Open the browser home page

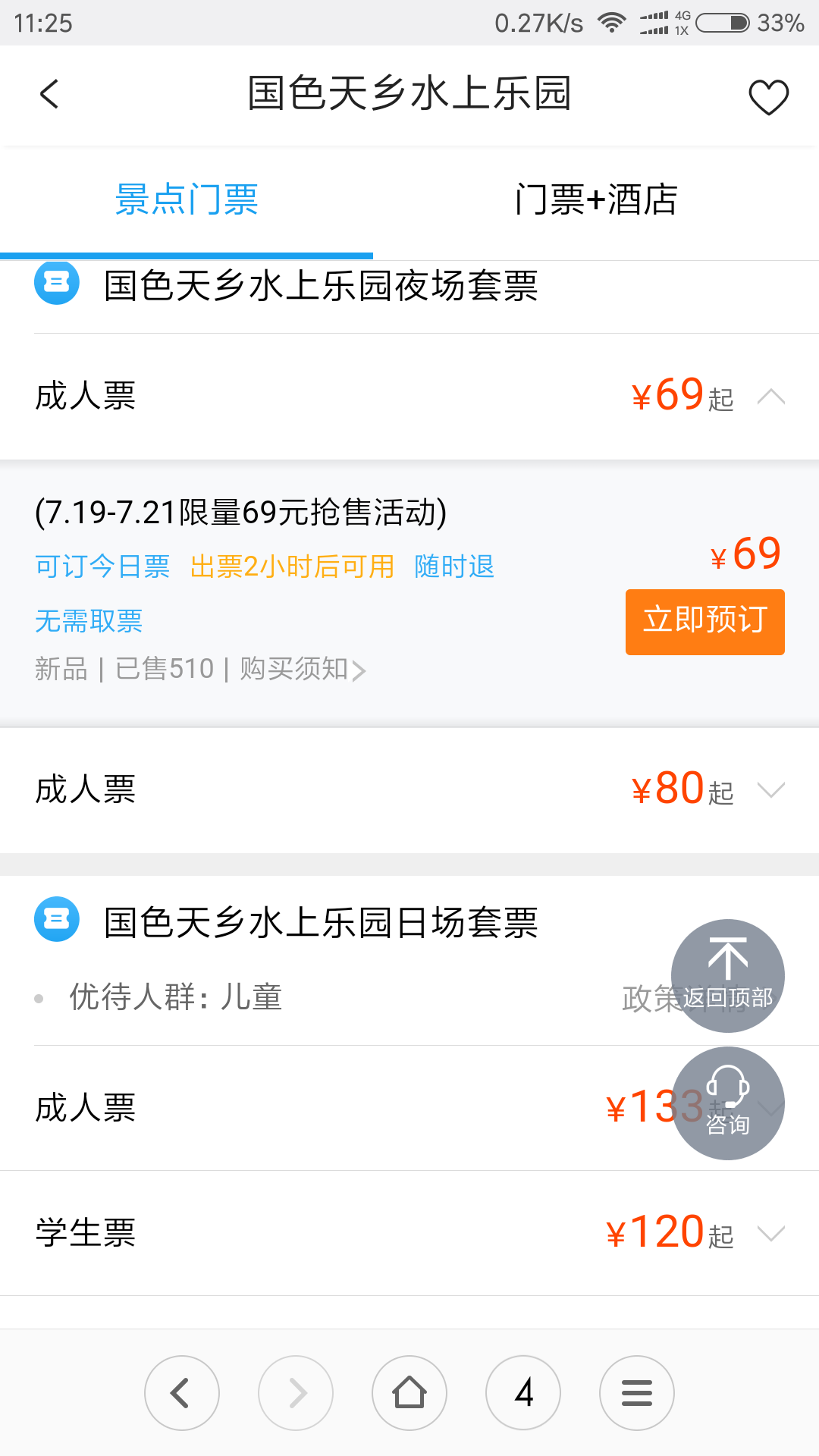point(409,1393)
